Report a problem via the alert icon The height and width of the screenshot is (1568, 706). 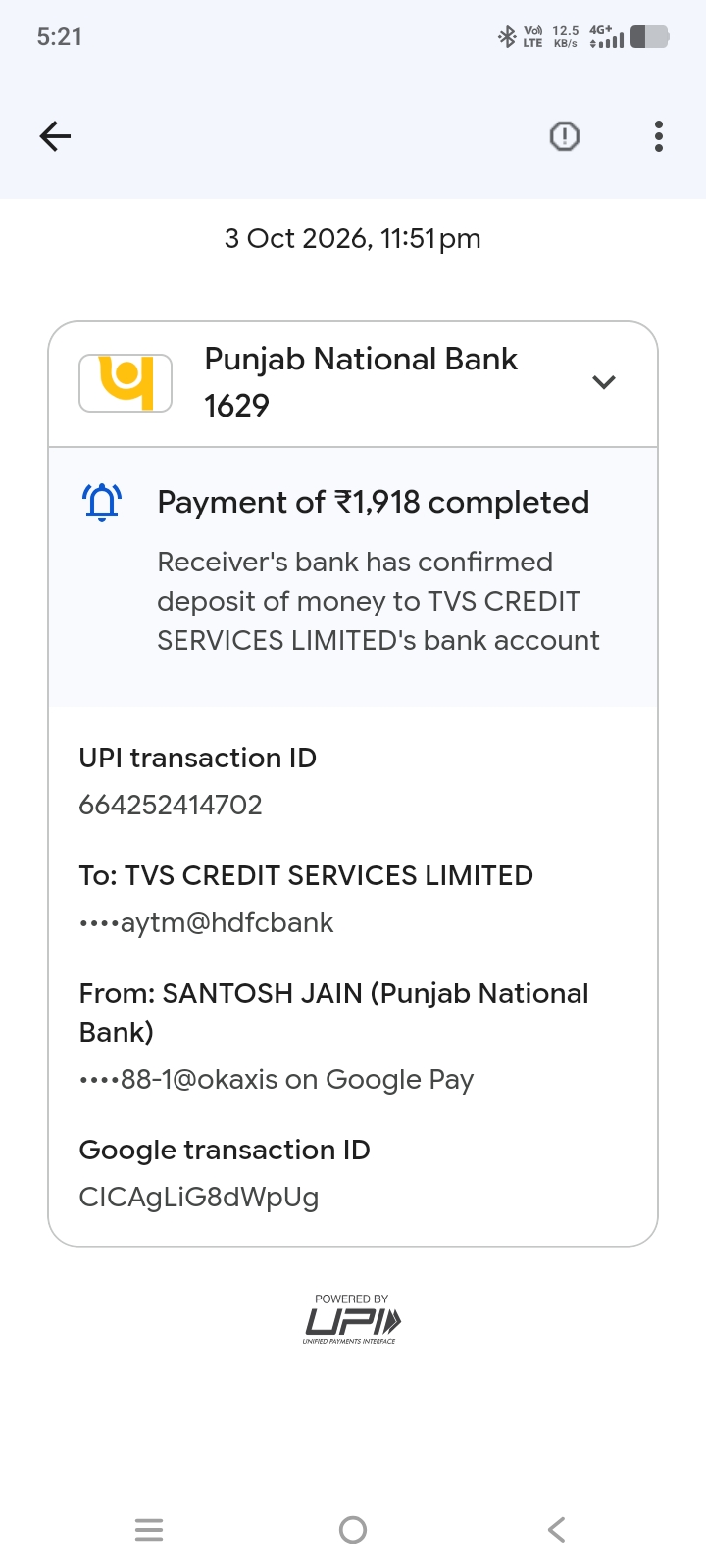pos(565,136)
